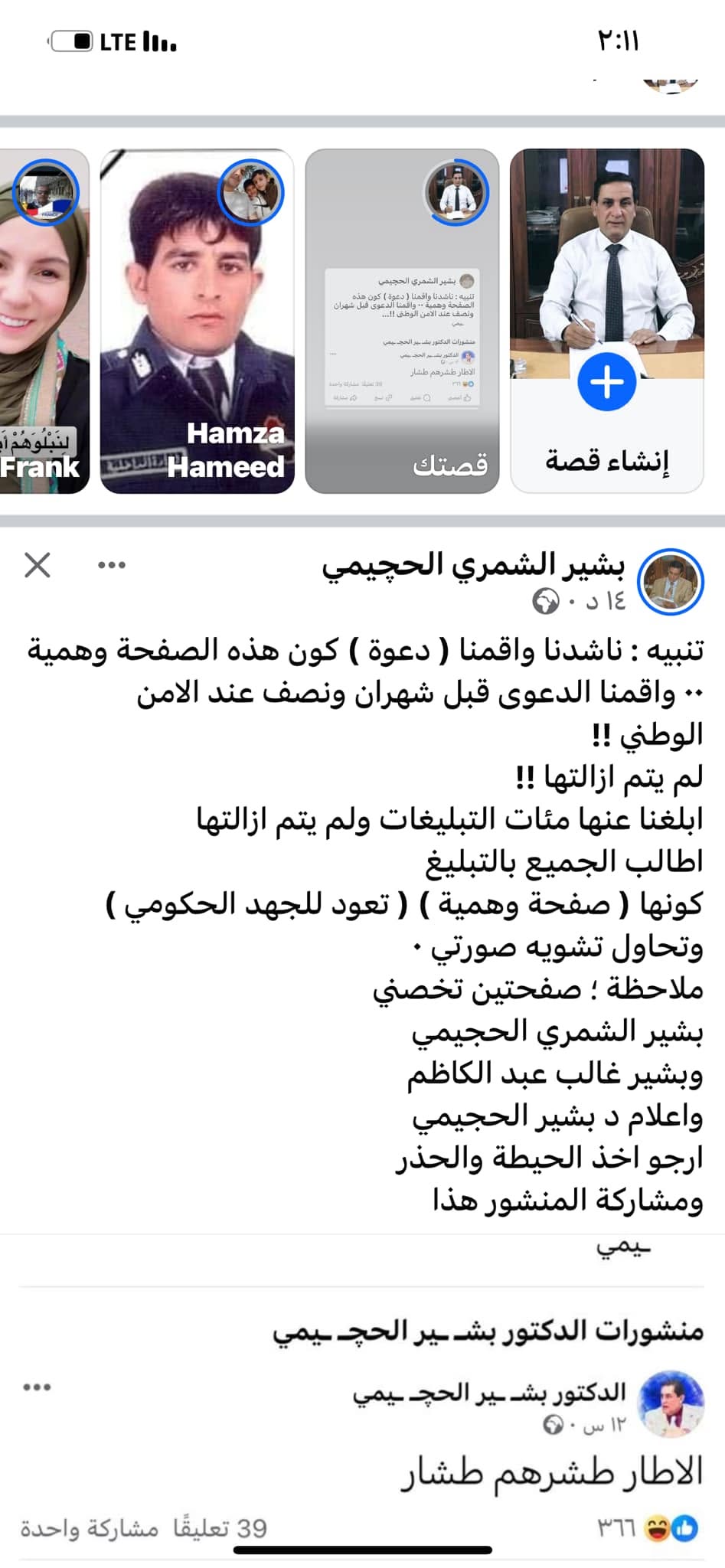The width and height of the screenshot is (725, 1568).
Task: Open avatar of the shared post's page
Action: pyautogui.click(x=671, y=1404)
